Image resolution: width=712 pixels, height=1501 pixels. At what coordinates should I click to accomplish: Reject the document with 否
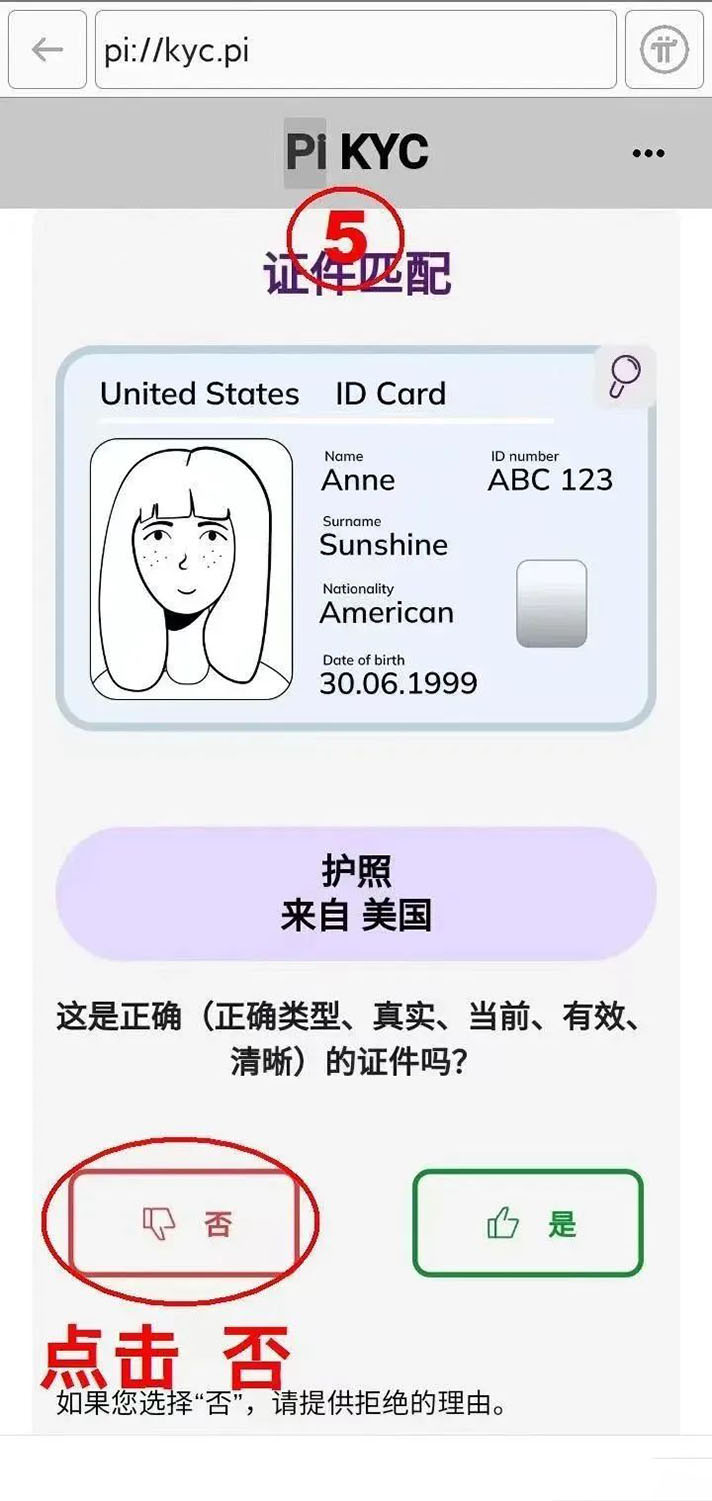click(x=185, y=1223)
